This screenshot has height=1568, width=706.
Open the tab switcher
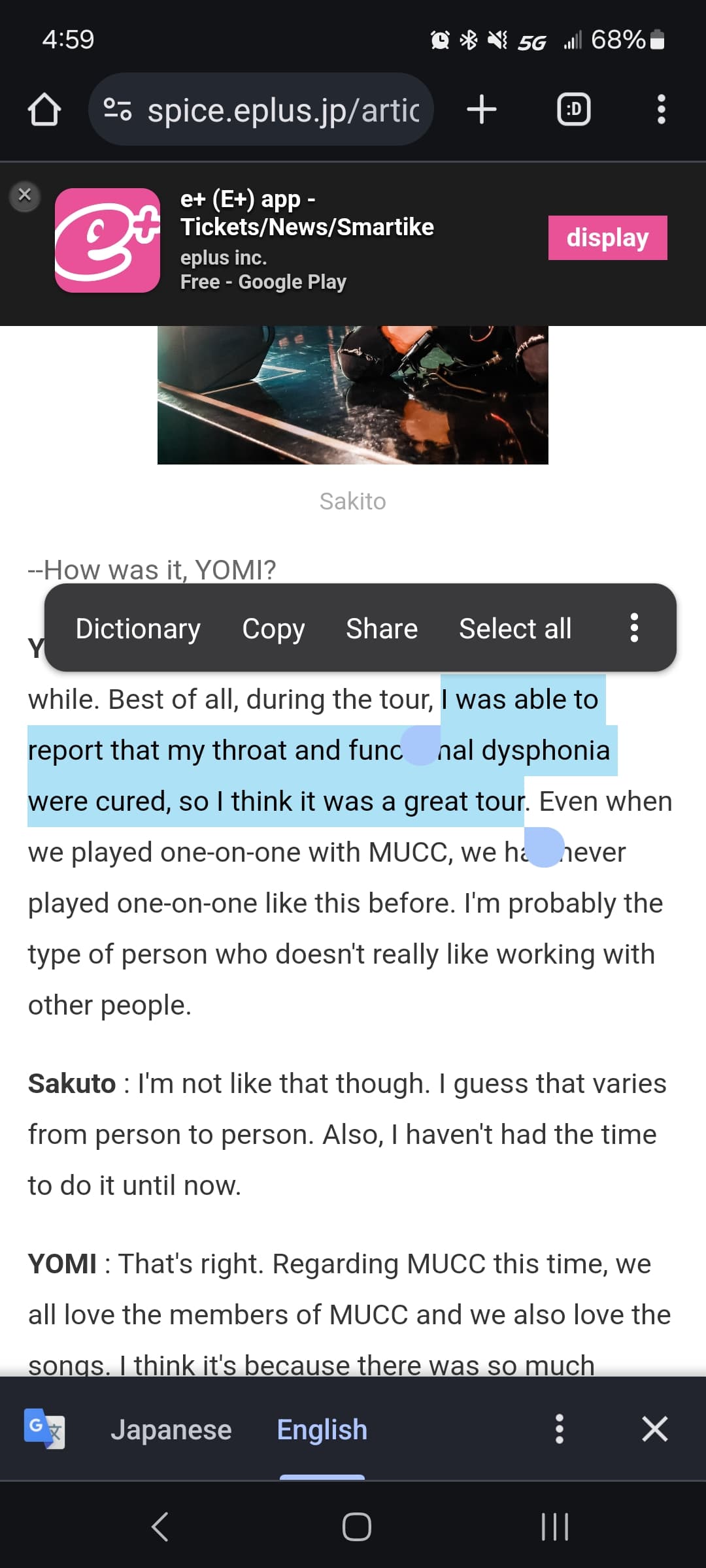(574, 109)
